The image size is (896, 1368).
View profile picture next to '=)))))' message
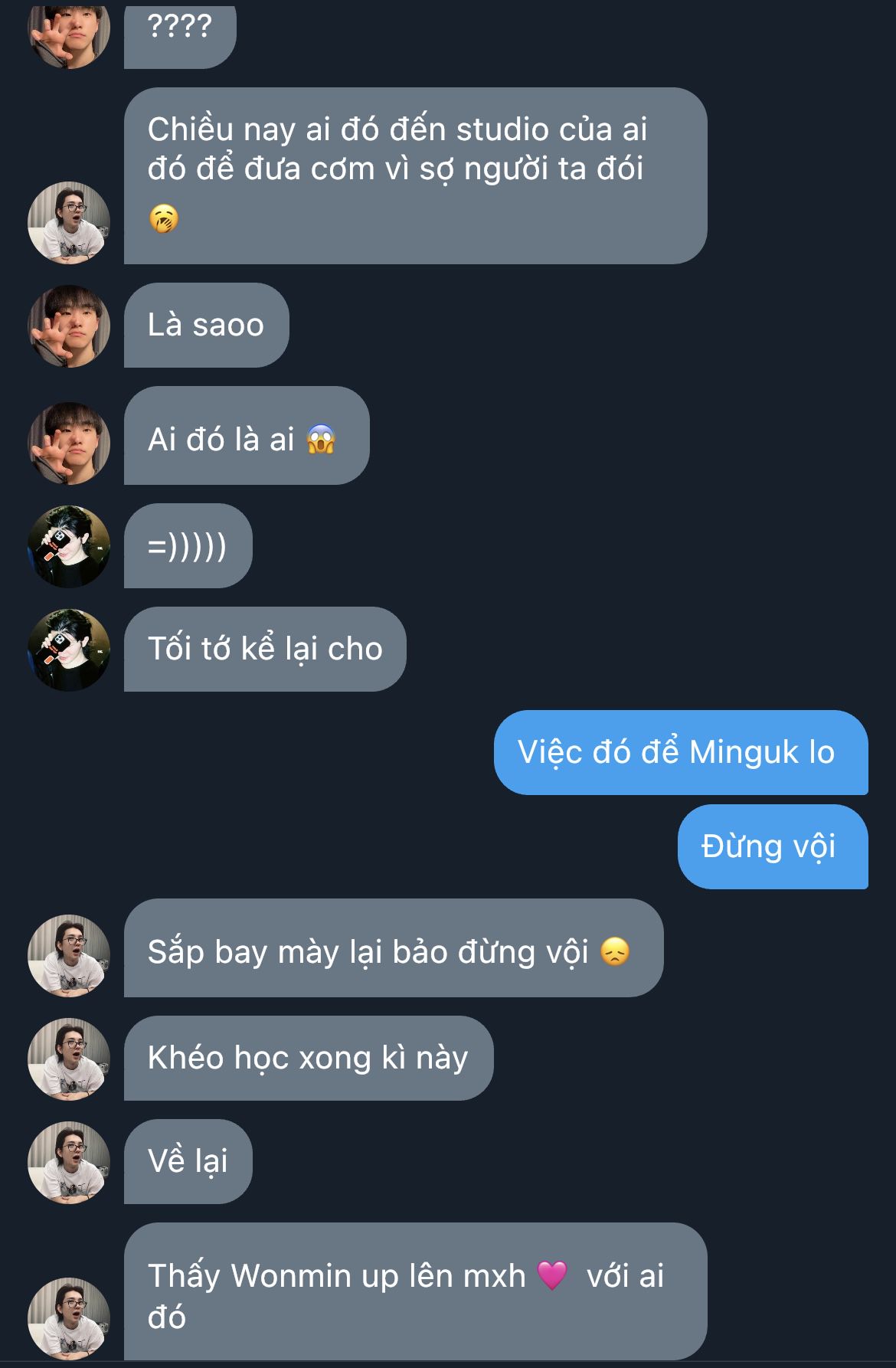tap(69, 546)
